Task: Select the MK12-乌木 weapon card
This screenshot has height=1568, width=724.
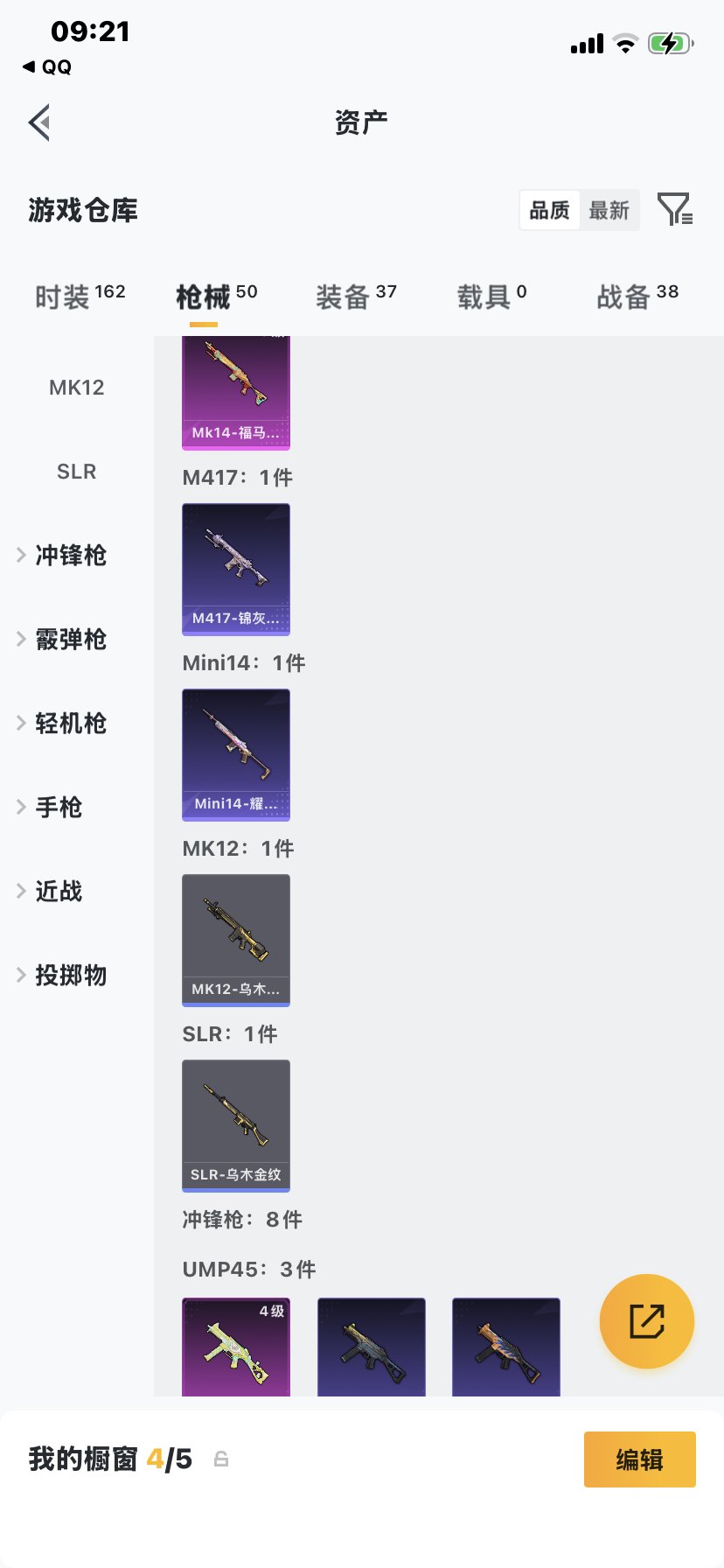Action: [x=235, y=940]
